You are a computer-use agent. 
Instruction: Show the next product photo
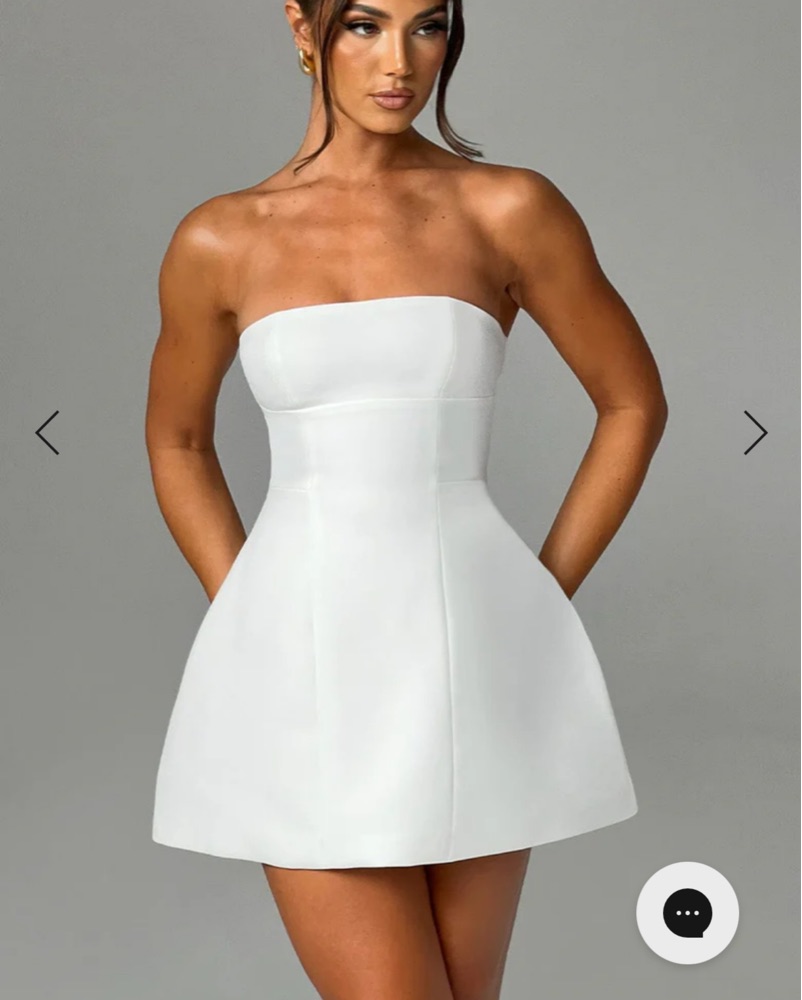coord(755,432)
